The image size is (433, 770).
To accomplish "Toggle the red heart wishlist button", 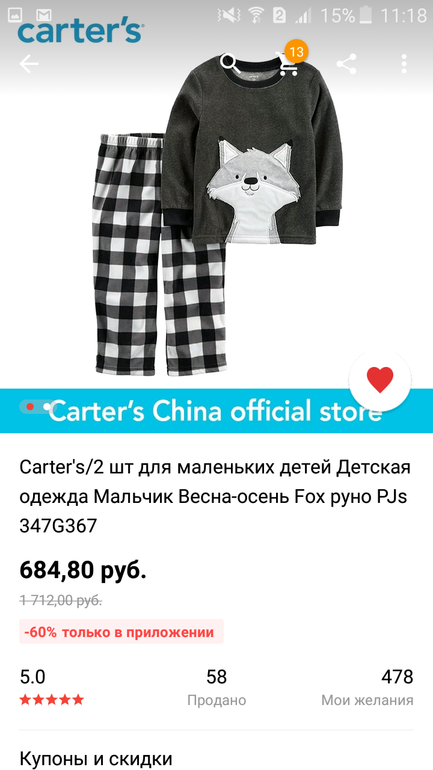I will point(380,380).
